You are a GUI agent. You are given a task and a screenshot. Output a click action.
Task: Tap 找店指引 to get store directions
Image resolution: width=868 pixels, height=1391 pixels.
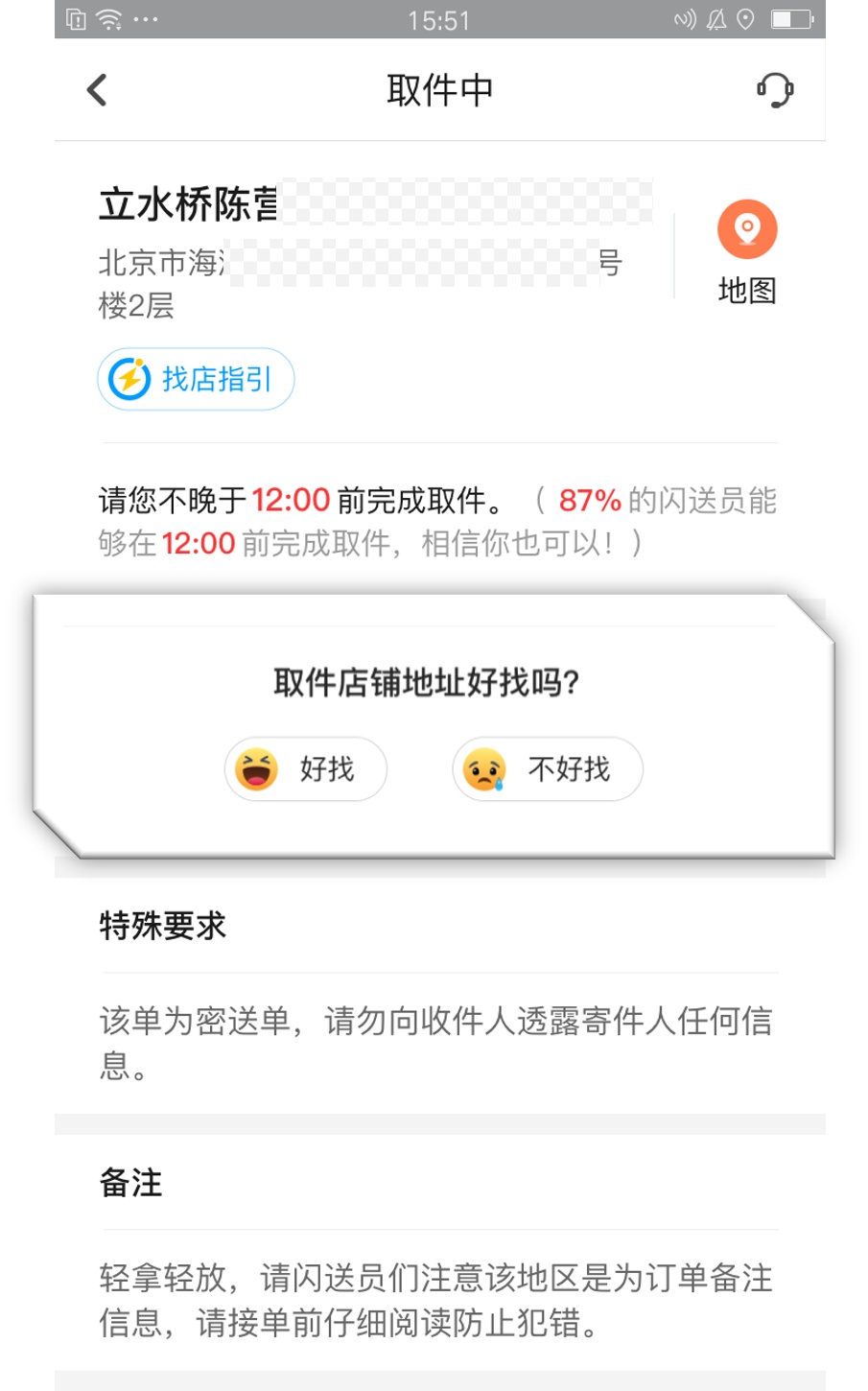tap(196, 379)
